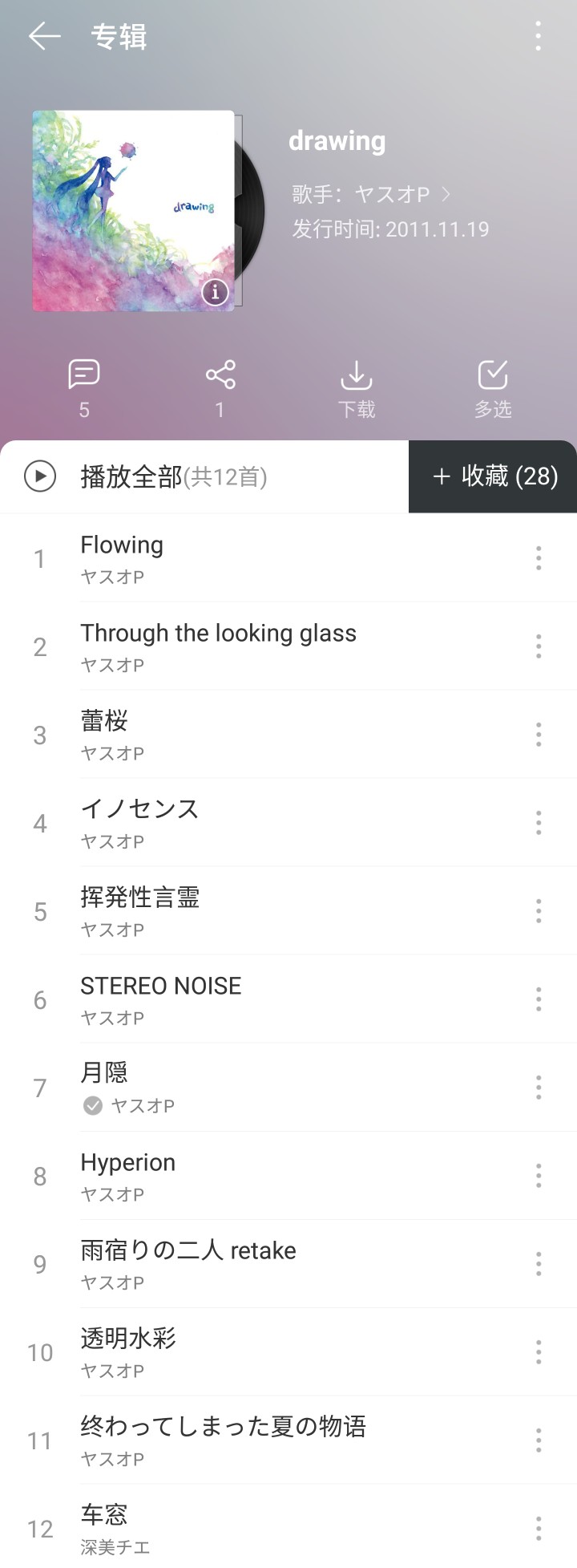Open the album comments

tap(84, 387)
